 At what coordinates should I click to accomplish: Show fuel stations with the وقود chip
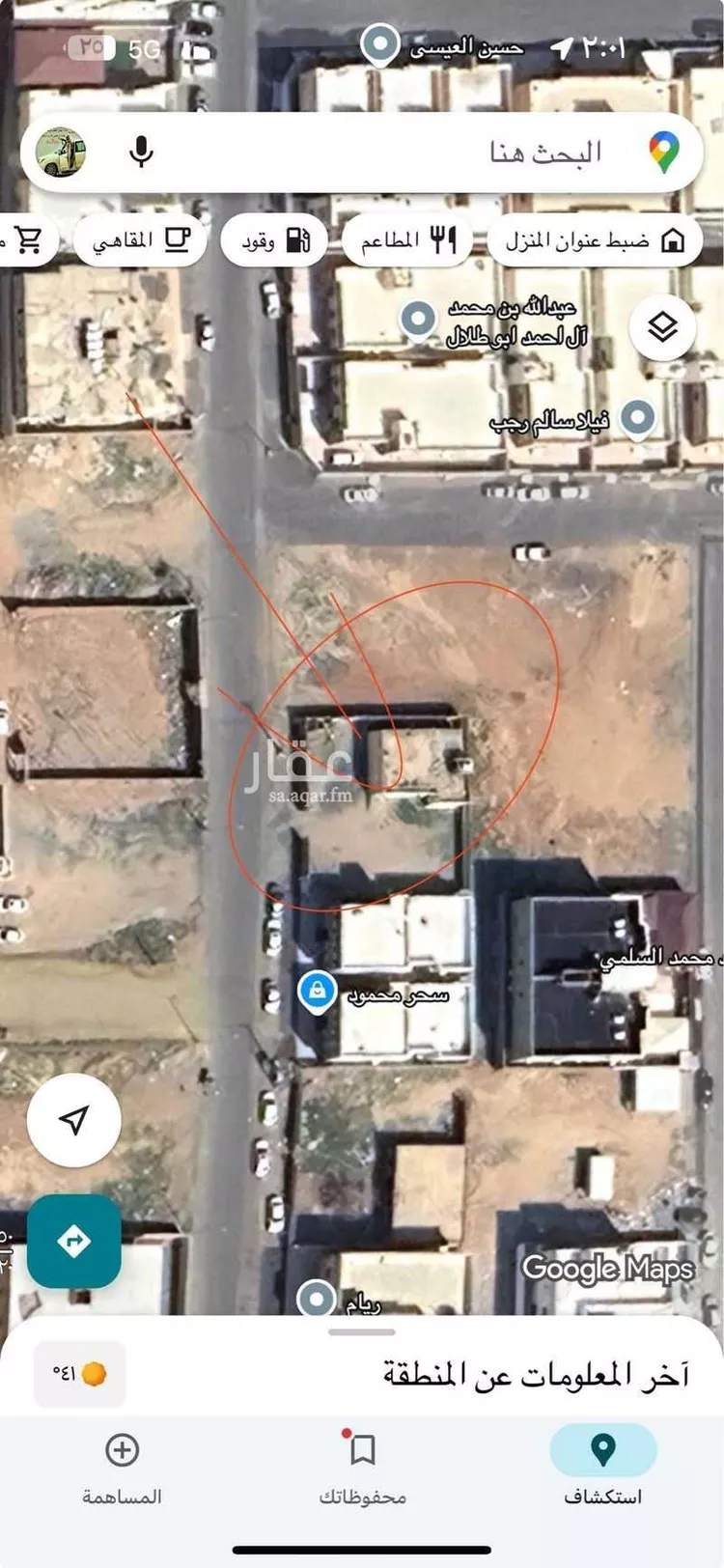click(x=275, y=240)
